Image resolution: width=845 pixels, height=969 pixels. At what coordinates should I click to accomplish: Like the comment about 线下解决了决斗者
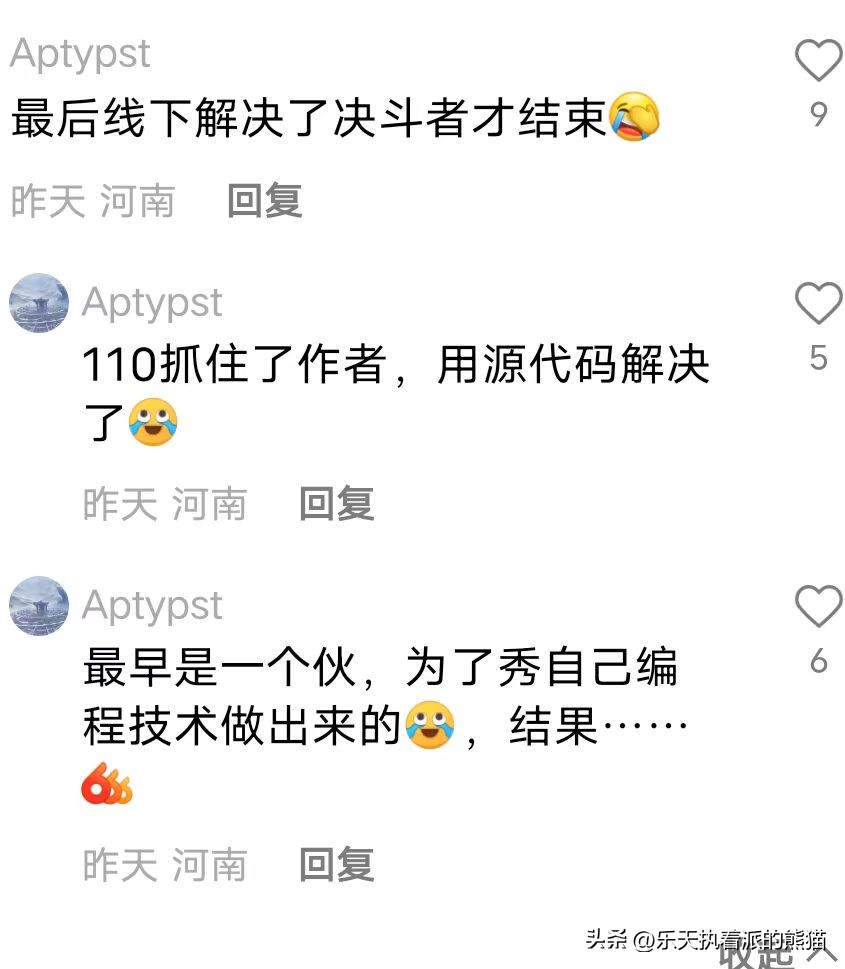tap(818, 60)
